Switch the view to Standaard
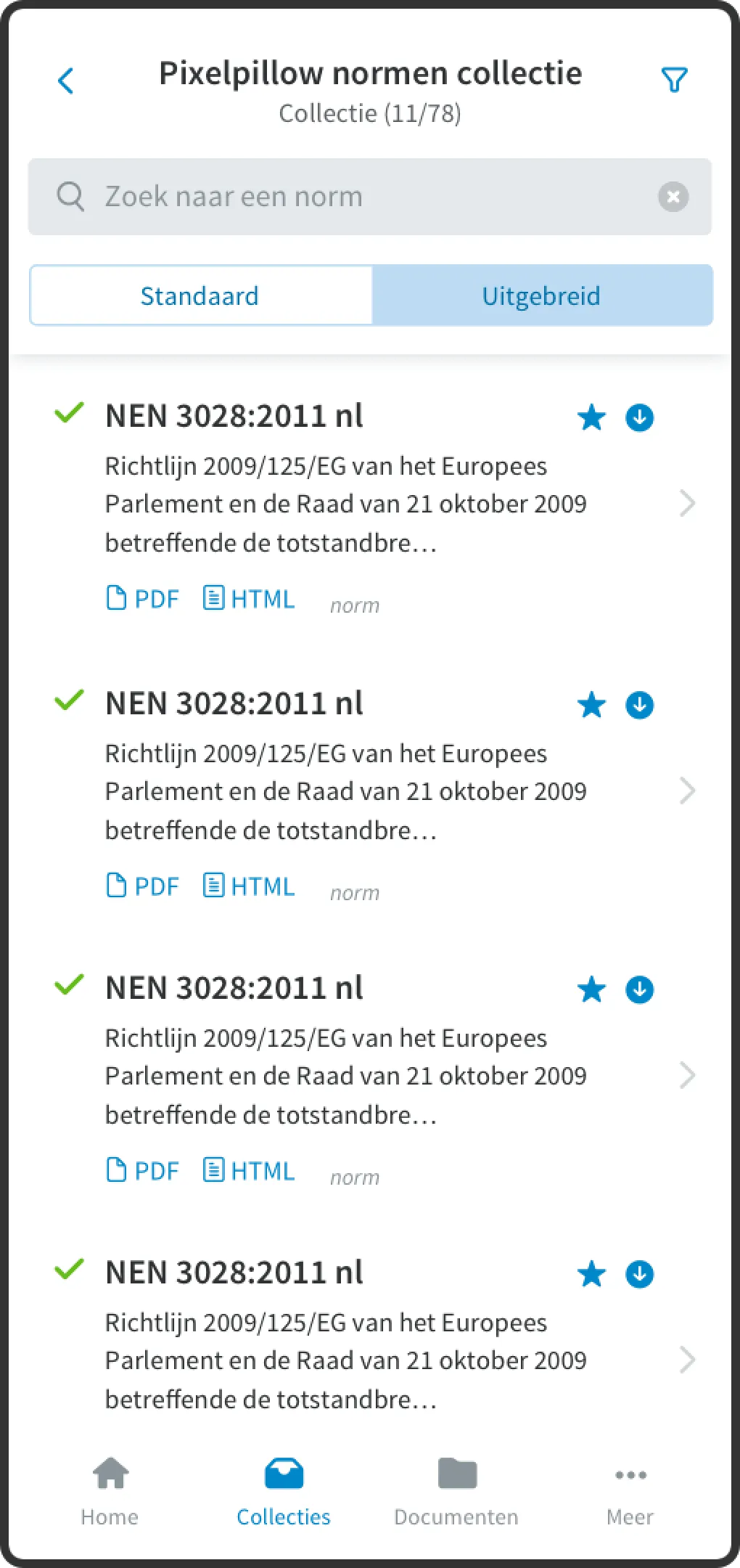 pyautogui.click(x=200, y=295)
